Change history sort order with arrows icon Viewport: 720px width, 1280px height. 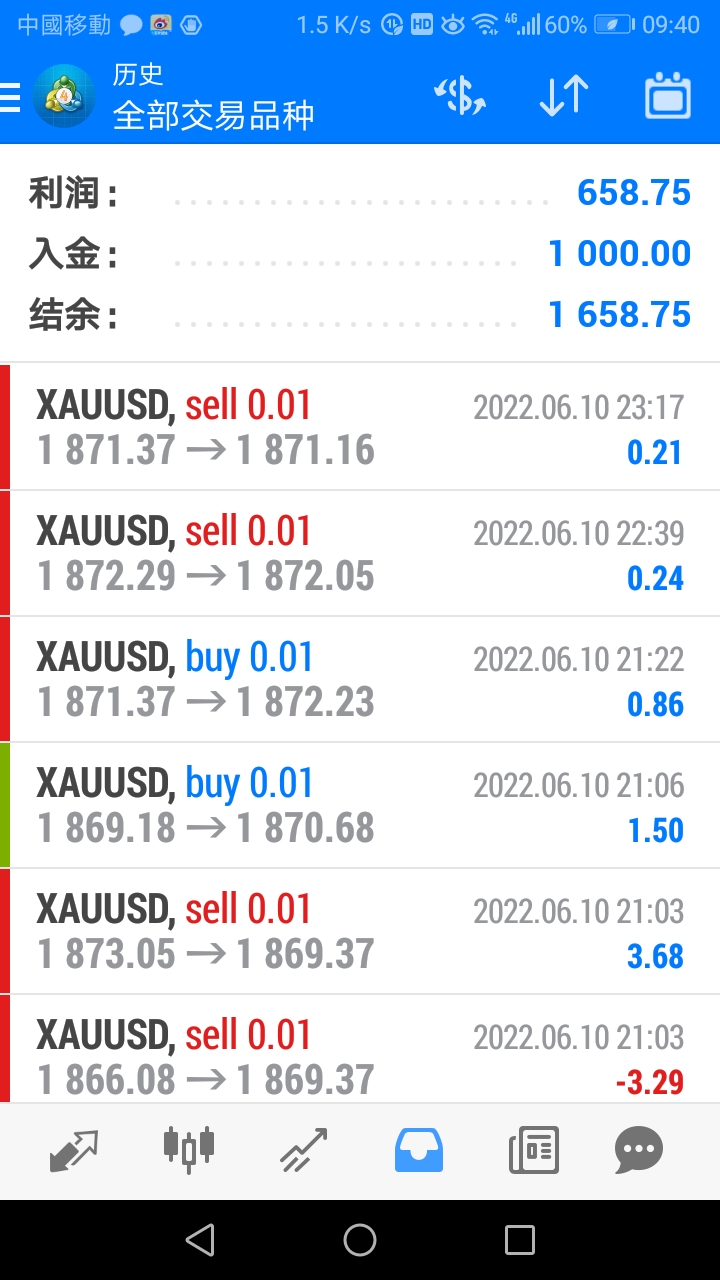[x=563, y=97]
